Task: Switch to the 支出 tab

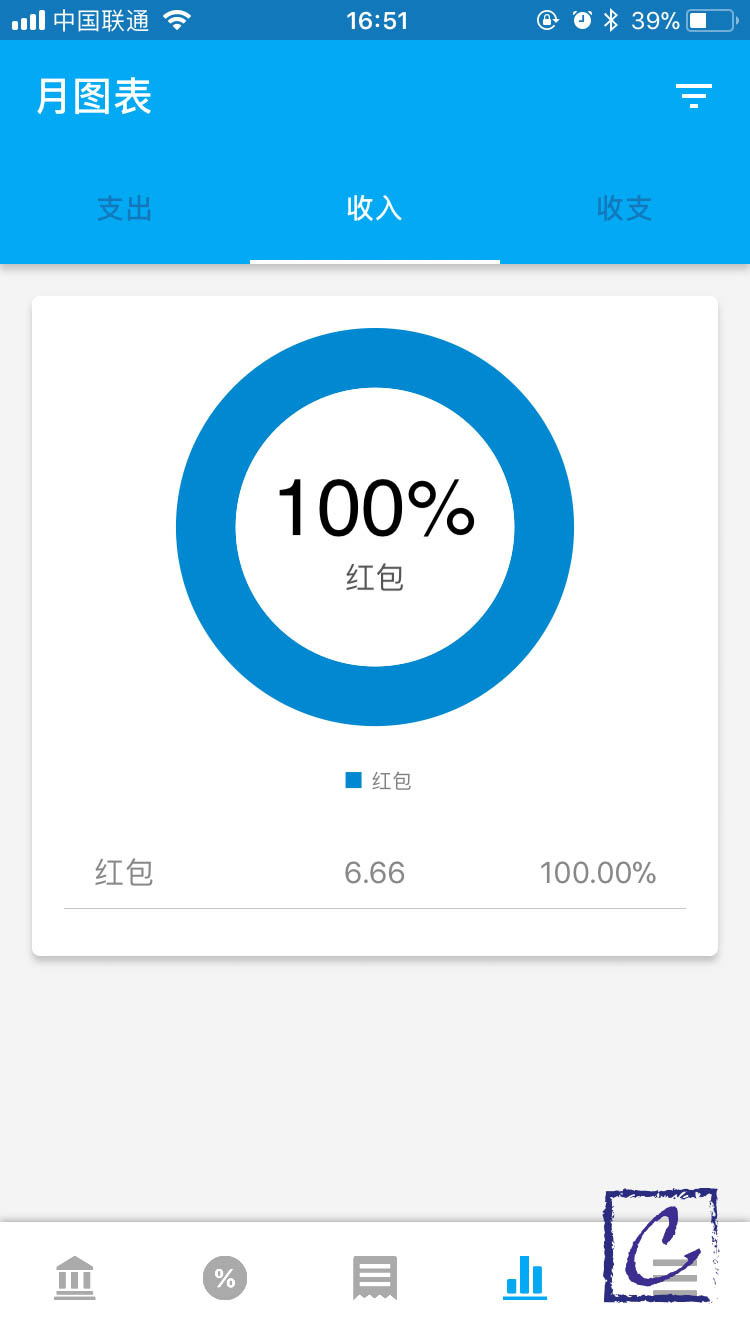Action: click(124, 209)
